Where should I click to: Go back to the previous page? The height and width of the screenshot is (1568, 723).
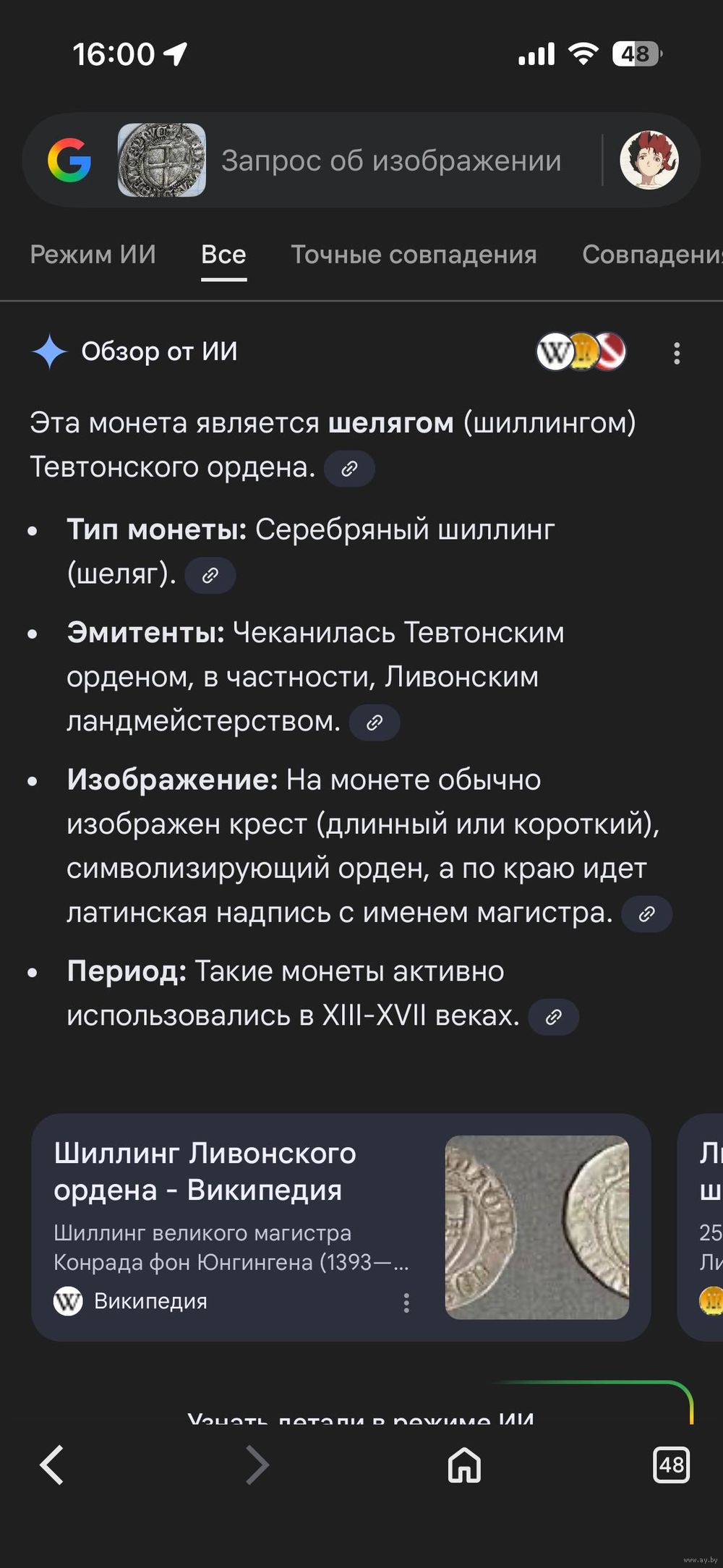(52, 1465)
